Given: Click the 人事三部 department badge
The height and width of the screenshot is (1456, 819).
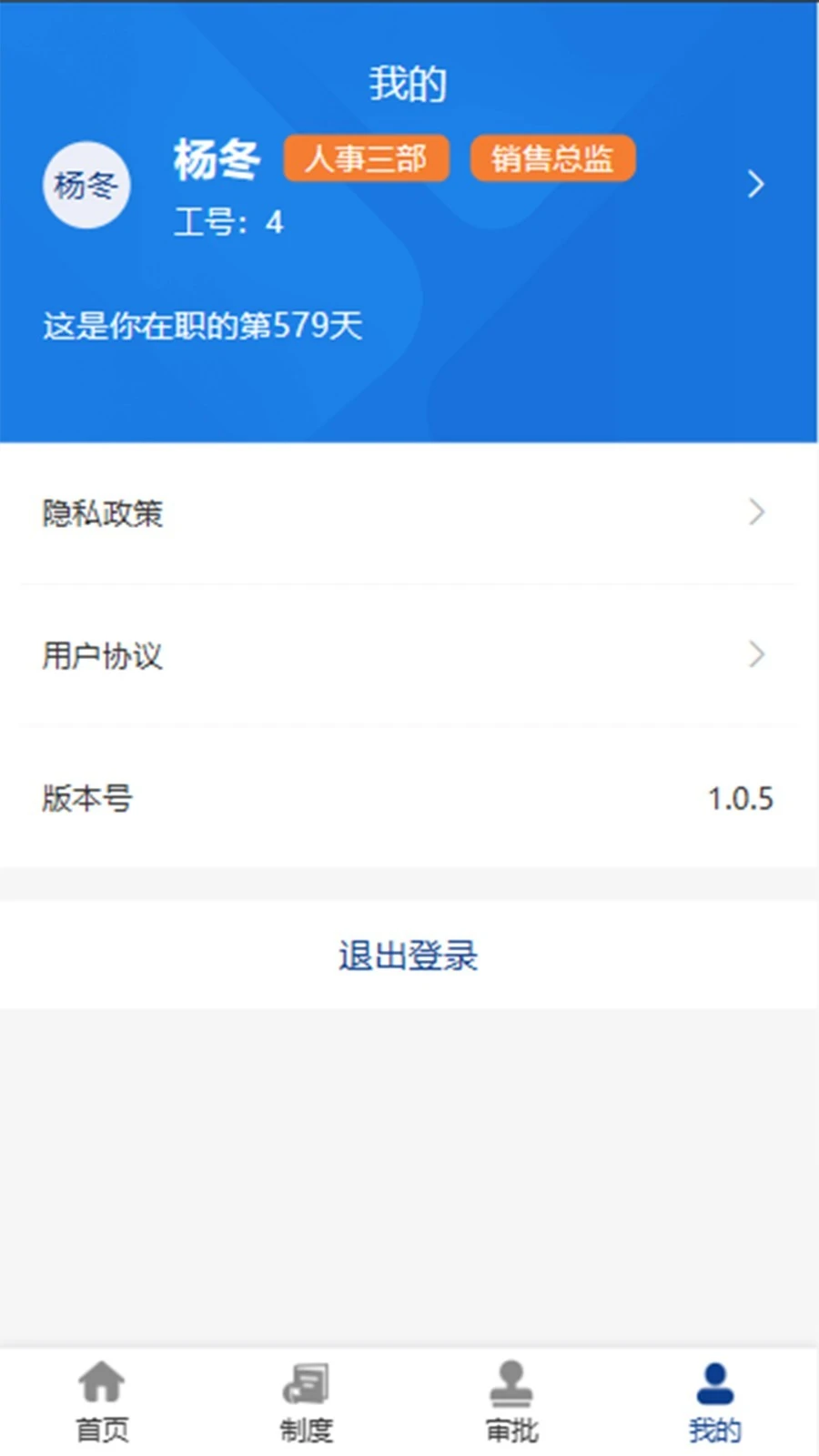Looking at the screenshot, I should (366, 158).
